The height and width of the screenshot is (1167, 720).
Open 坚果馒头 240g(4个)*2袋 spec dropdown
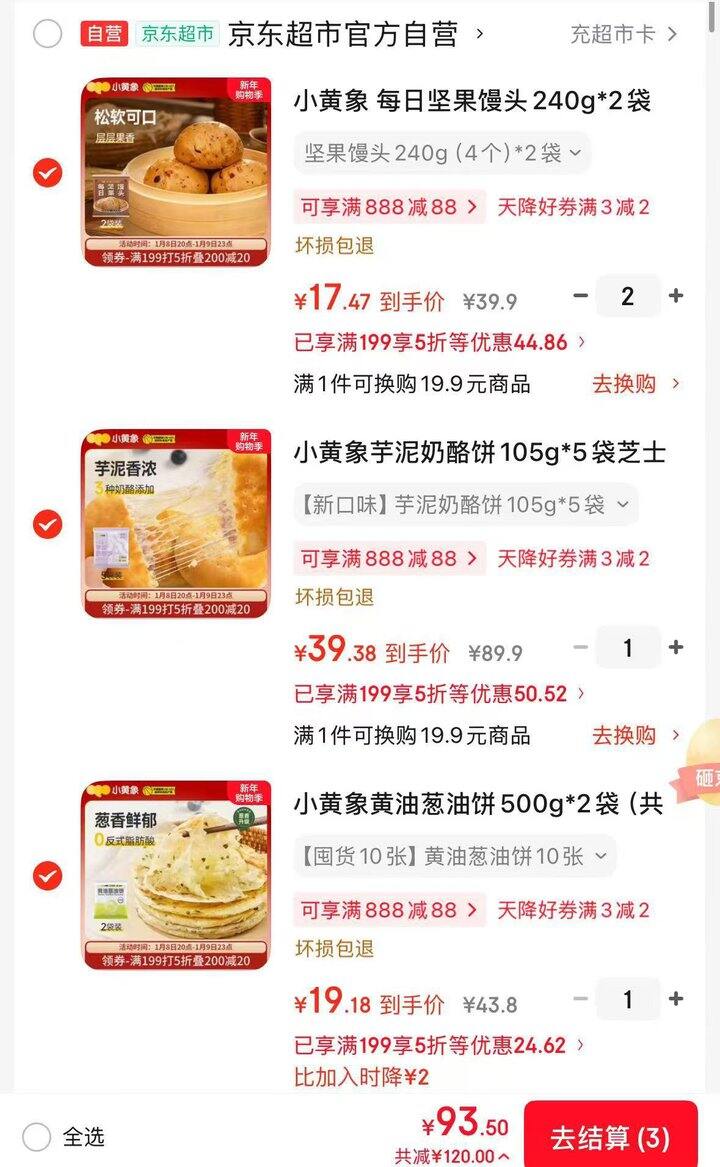coord(442,153)
